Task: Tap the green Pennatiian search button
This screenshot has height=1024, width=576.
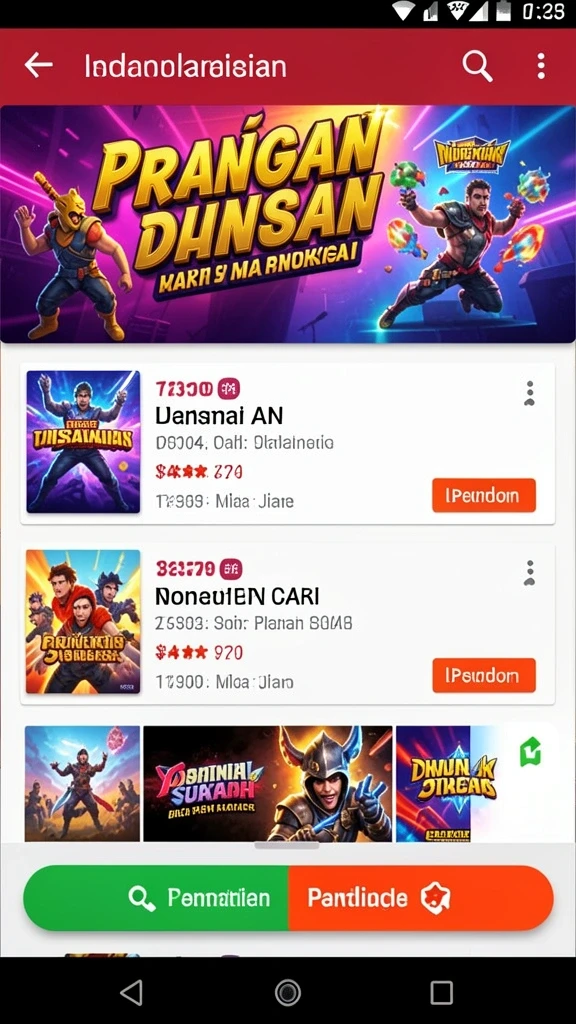Action: coord(156,898)
